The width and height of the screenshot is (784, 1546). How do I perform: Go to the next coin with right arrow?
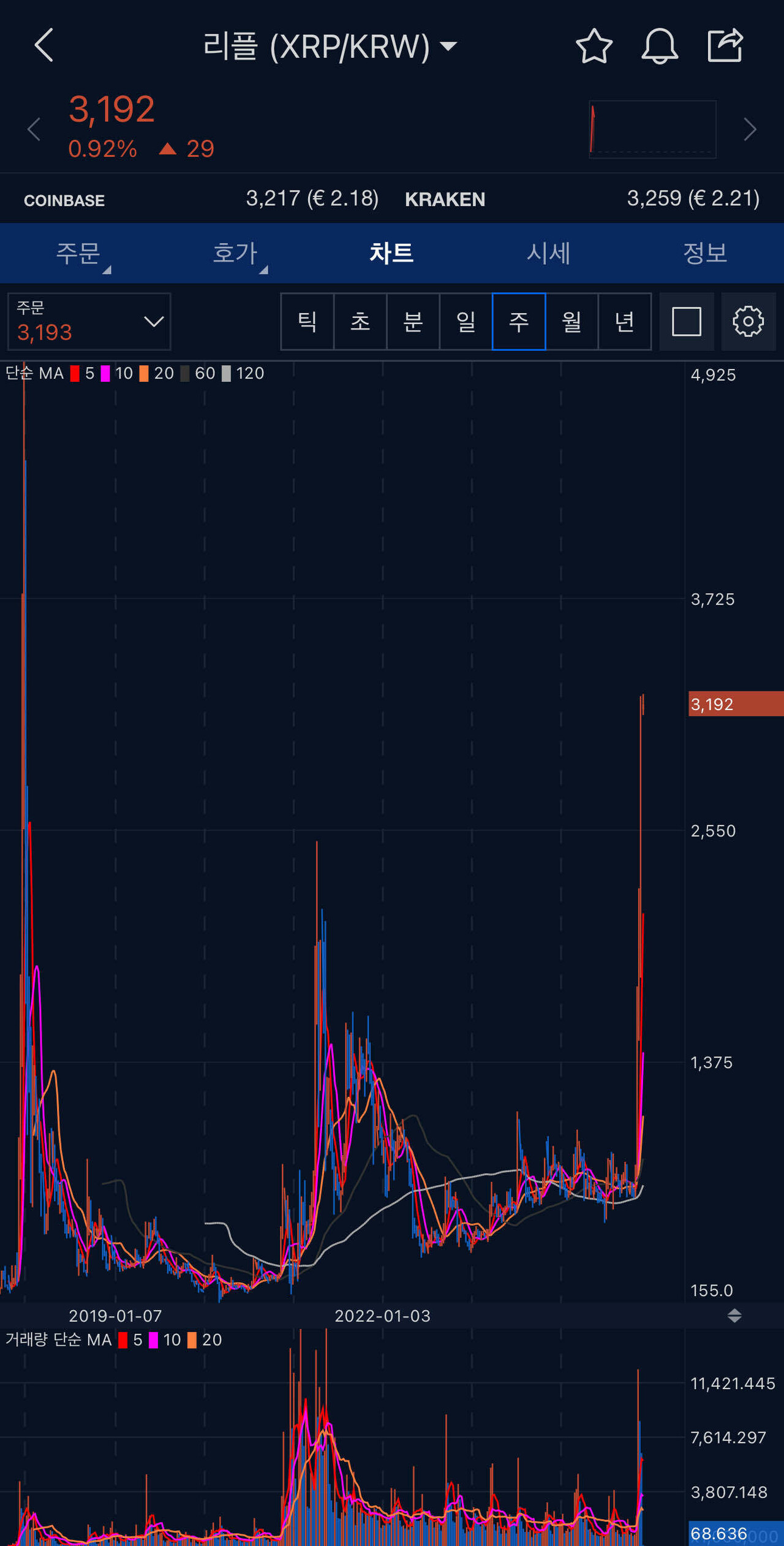[750, 129]
